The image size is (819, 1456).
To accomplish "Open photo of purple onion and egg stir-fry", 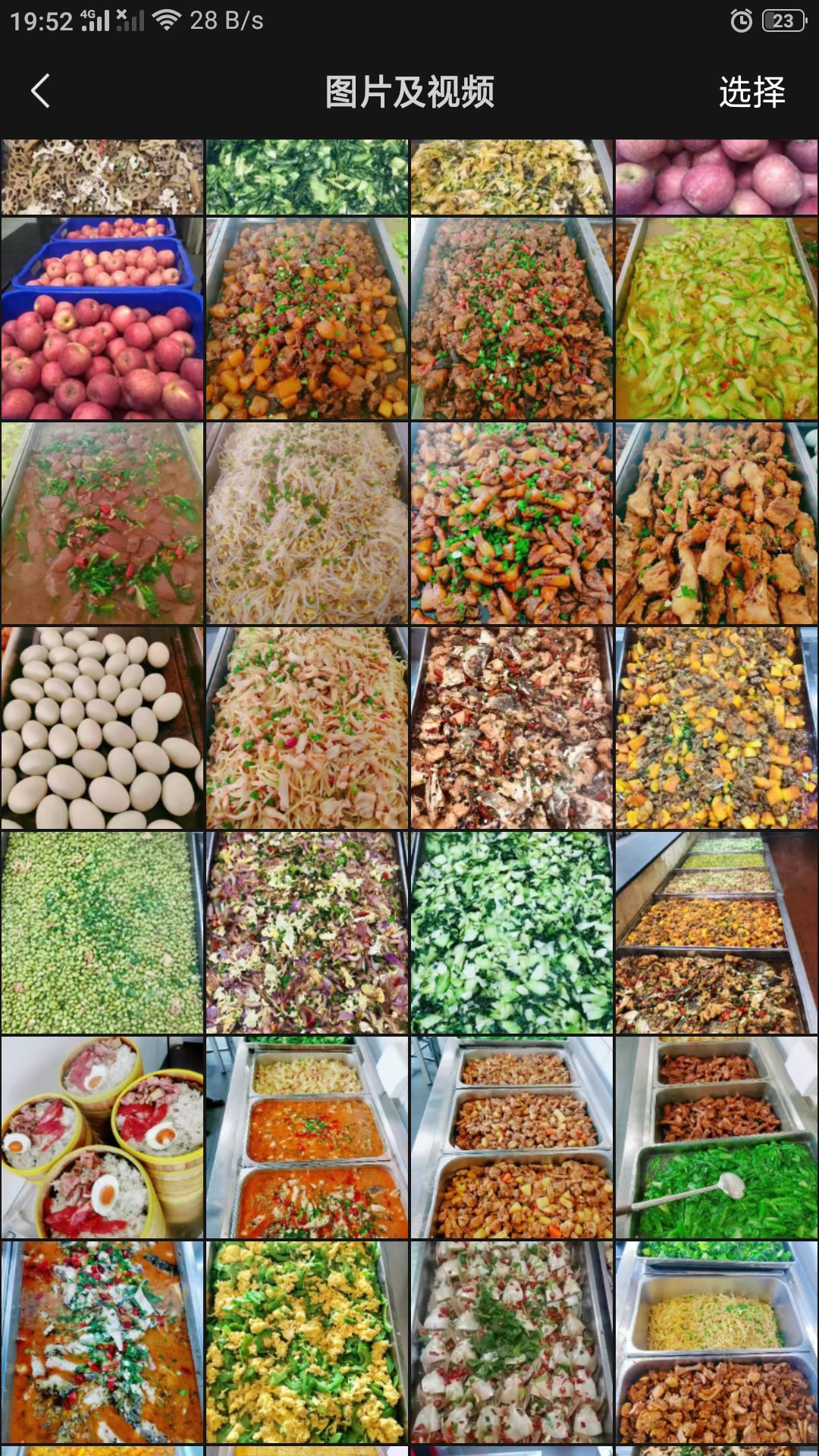I will (307, 933).
